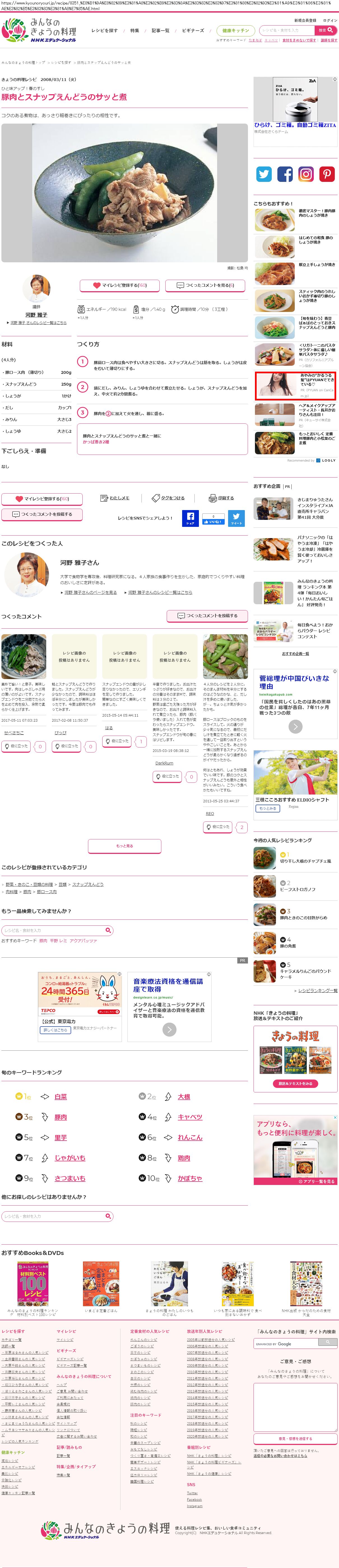Open the Pinterest icon in the sidebar
339x1568 pixels.
(x=328, y=174)
